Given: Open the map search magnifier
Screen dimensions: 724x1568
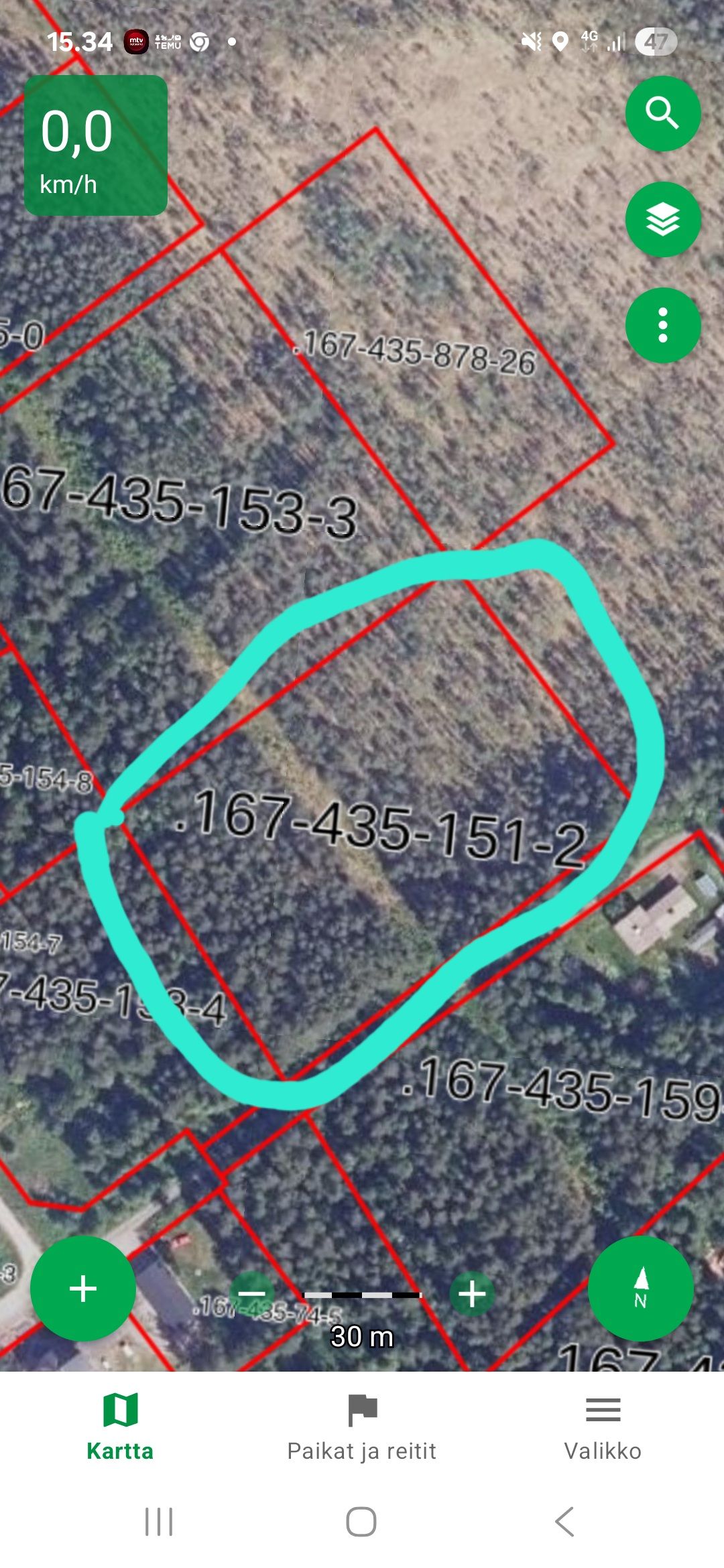Looking at the screenshot, I should click(662, 113).
